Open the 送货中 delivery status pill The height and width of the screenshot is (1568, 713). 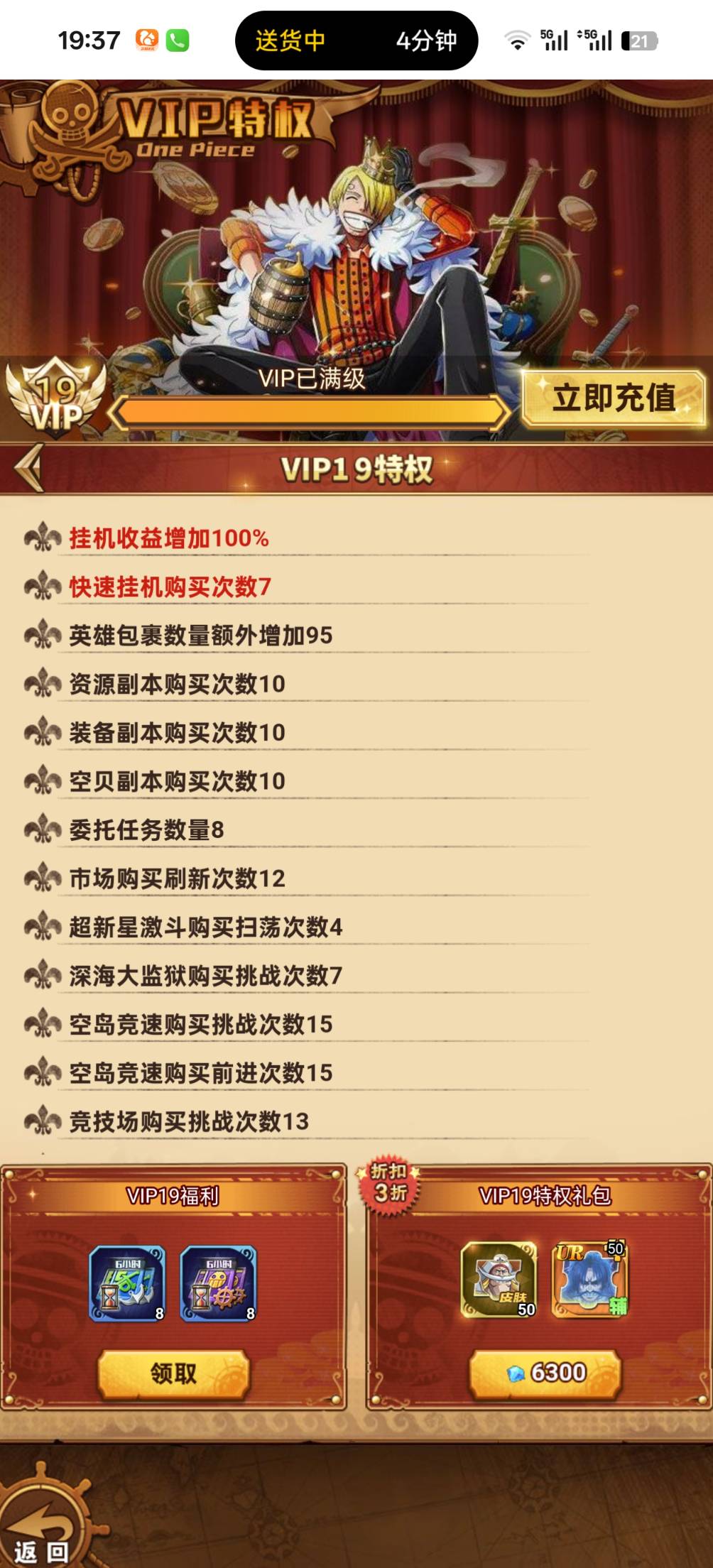[x=356, y=40]
